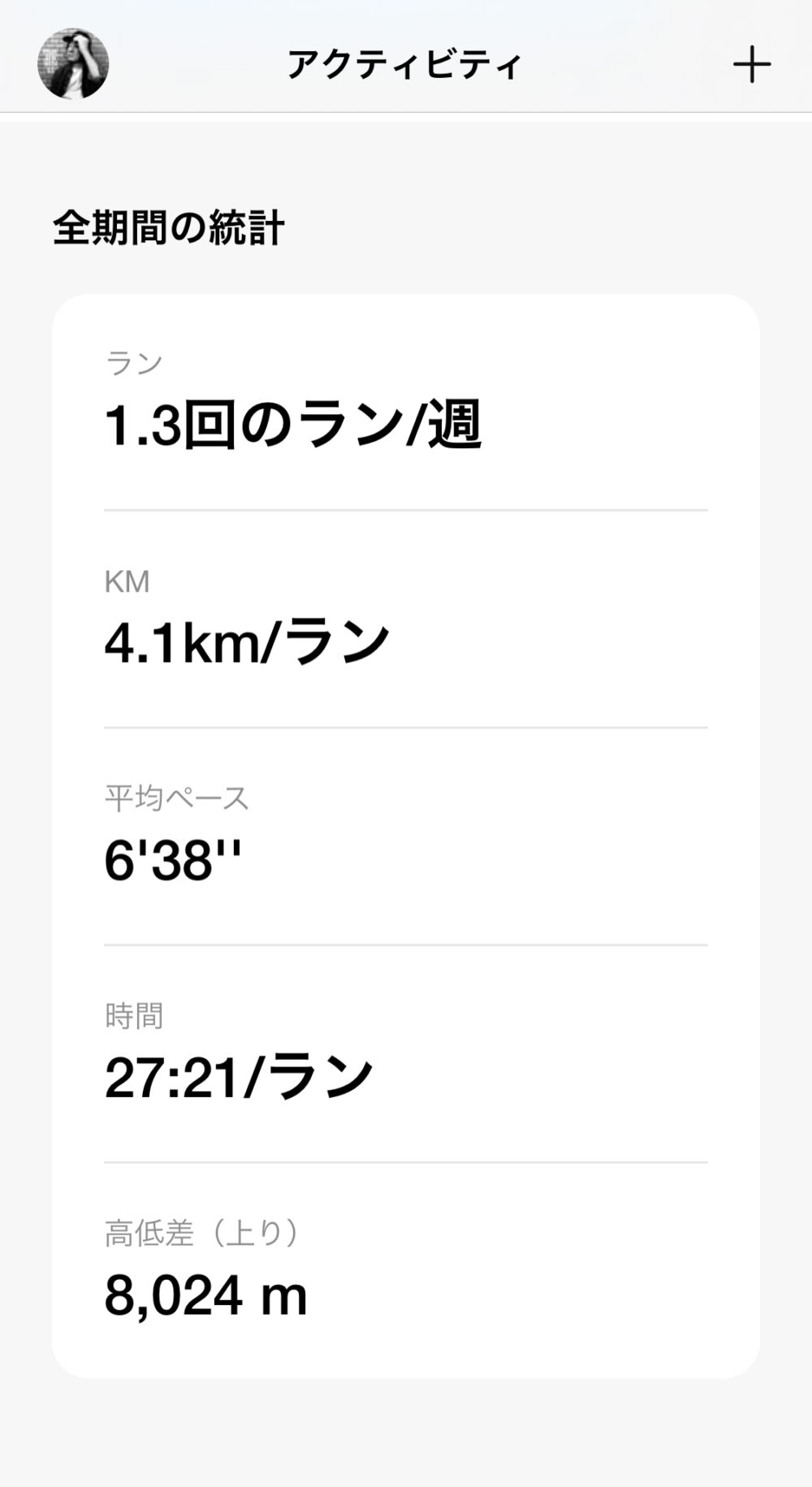Add a new activity with plus icon

click(x=751, y=65)
